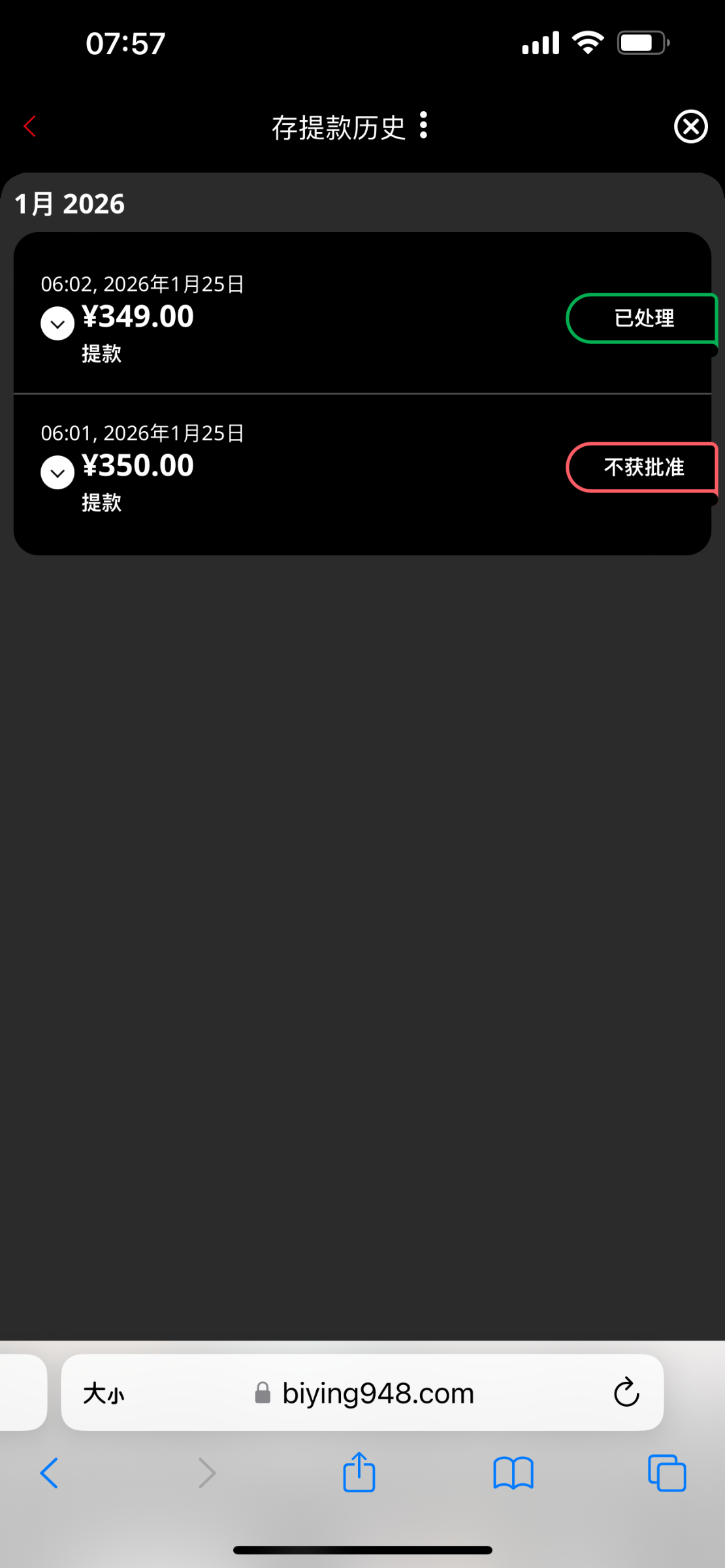Open the 大小 page settings menu
The width and height of the screenshot is (725, 1568).
[x=103, y=1394]
